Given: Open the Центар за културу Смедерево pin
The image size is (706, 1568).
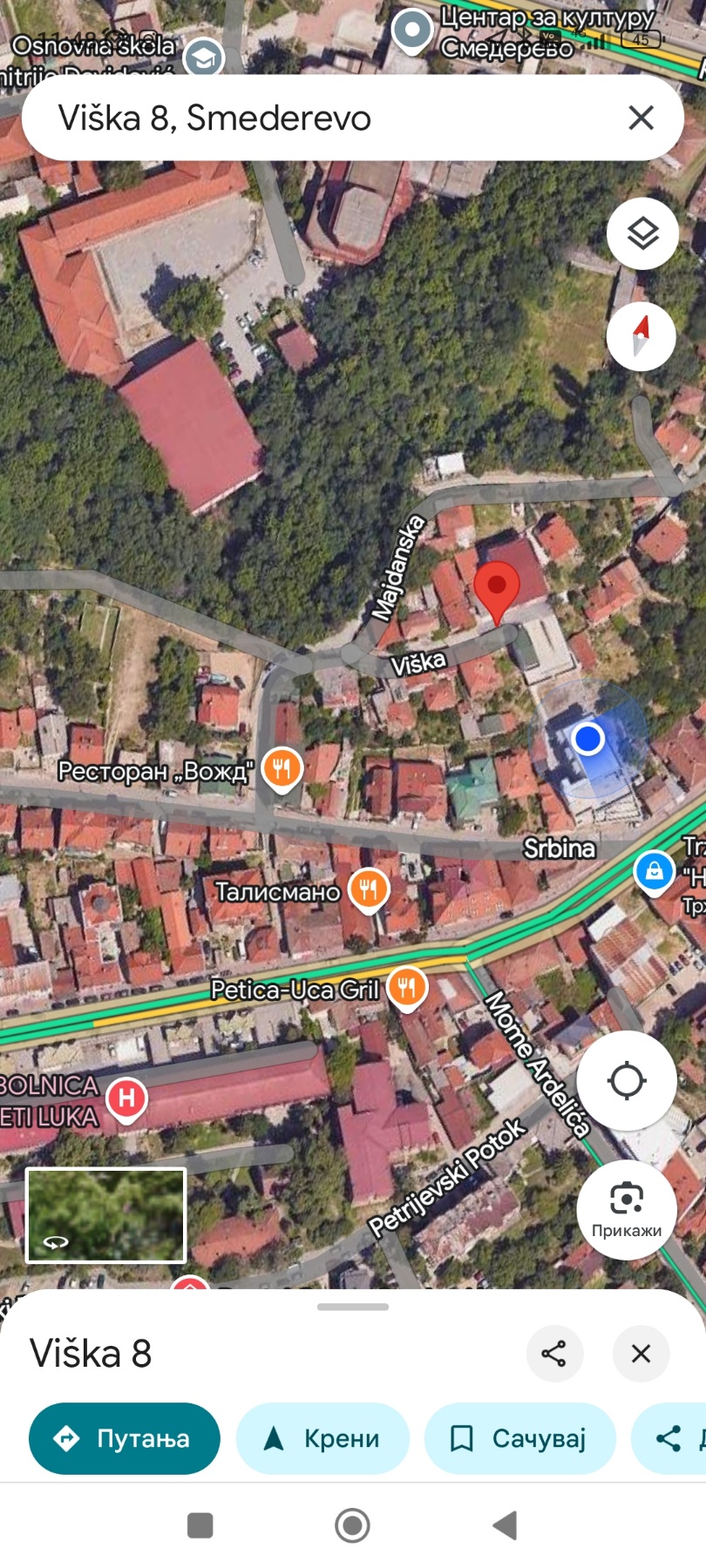Looking at the screenshot, I should 412,31.
